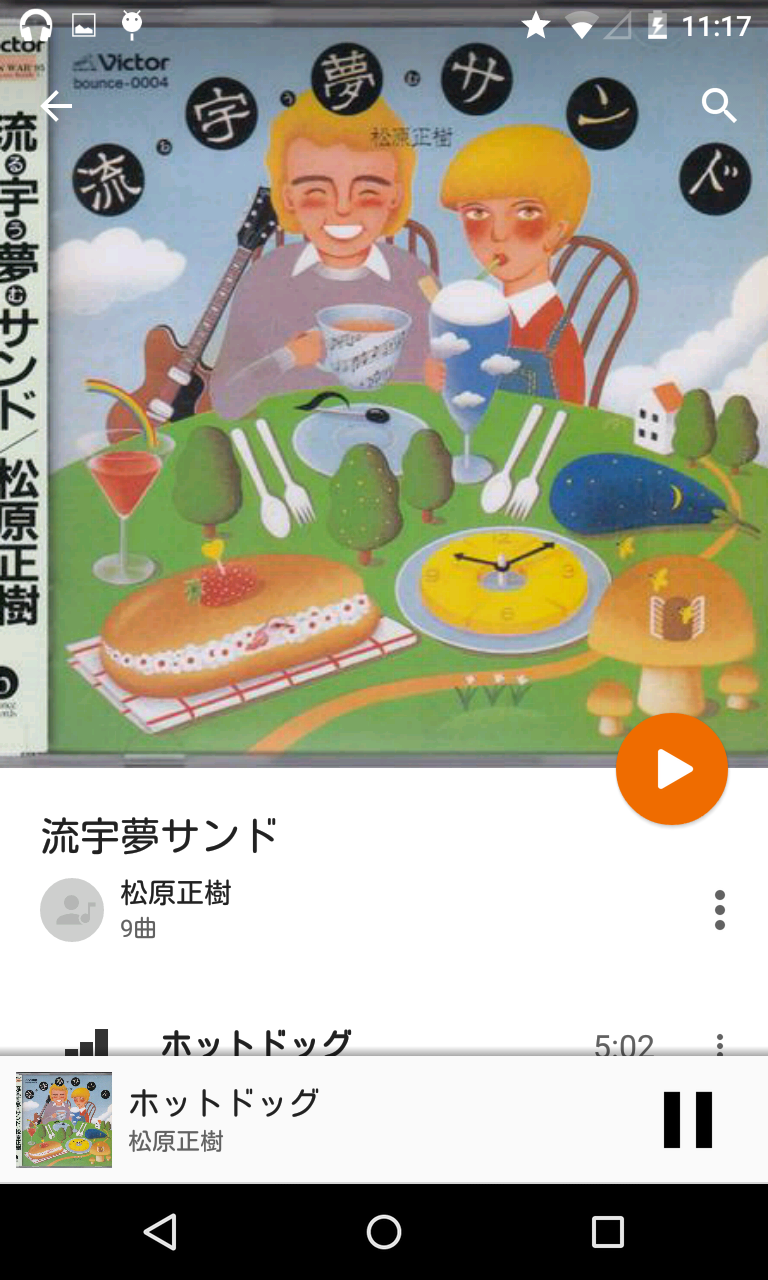Tap the star icon in the status bar
Image resolution: width=768 pixels, height=1280 pixels.
535,25
